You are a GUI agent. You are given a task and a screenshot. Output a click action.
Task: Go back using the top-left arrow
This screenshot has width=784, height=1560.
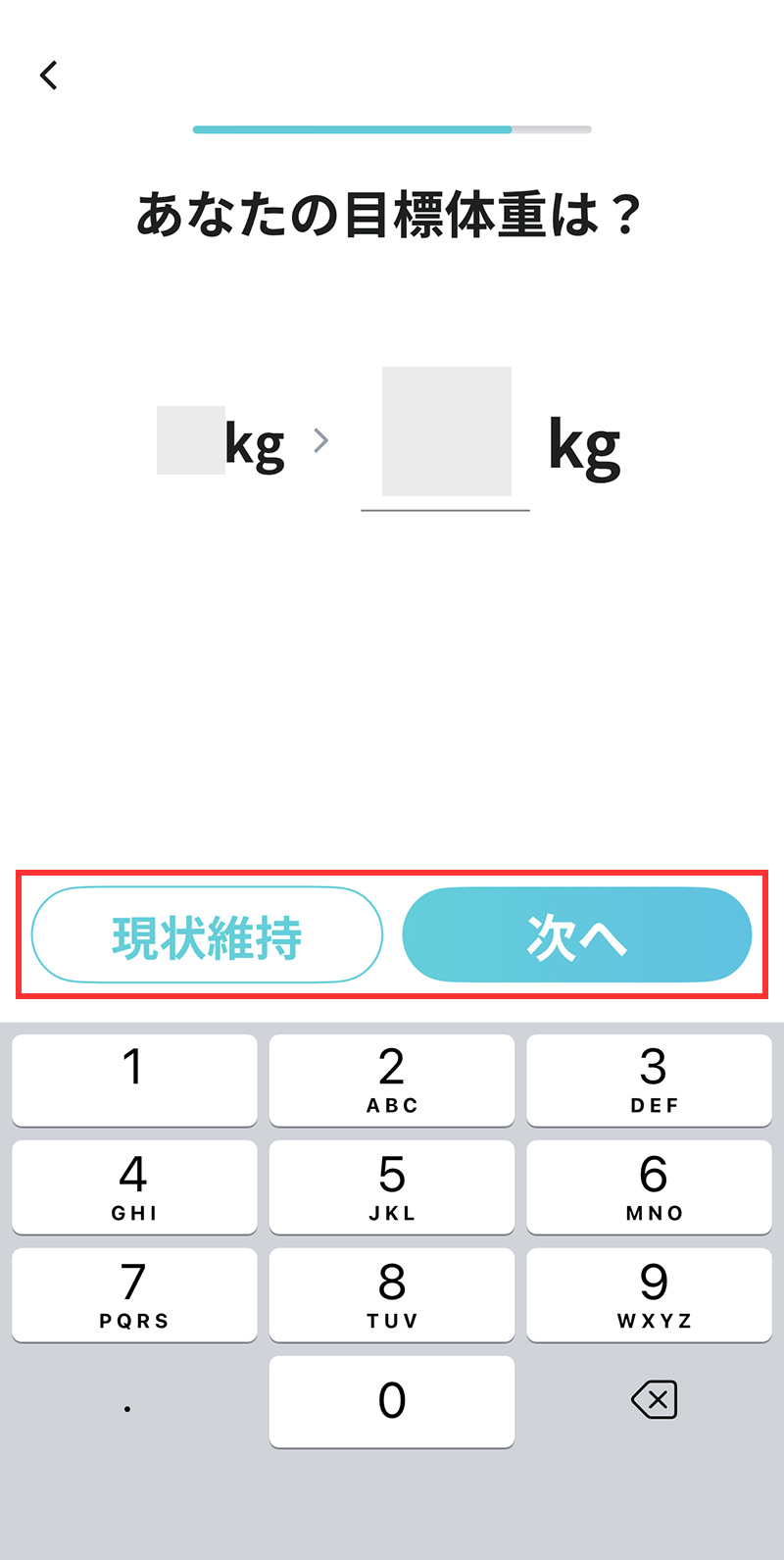(x=49, y=75)
